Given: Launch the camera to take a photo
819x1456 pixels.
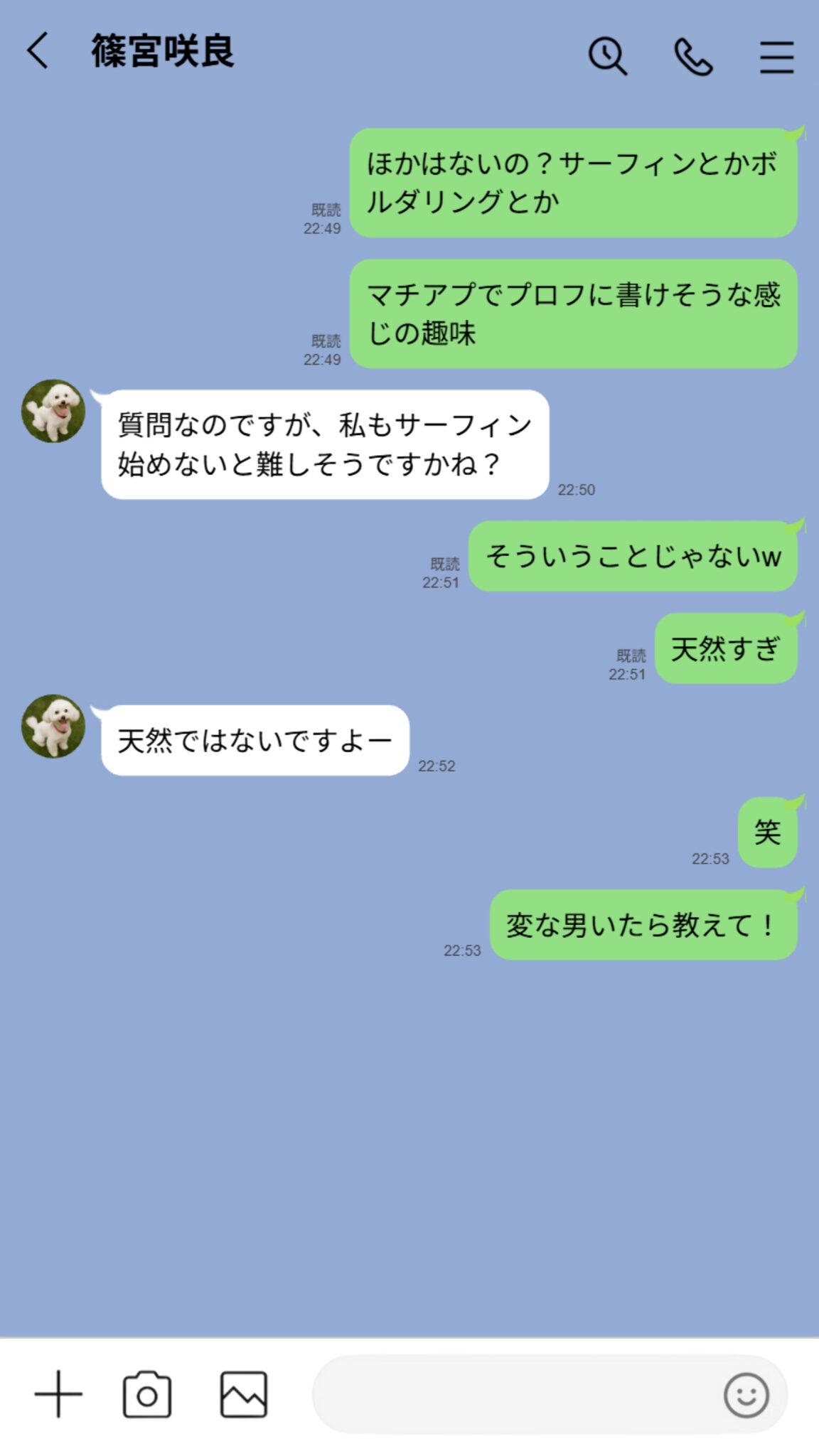Looking at the screenshot, I should pyautogui.click(x=147, y=1394).
